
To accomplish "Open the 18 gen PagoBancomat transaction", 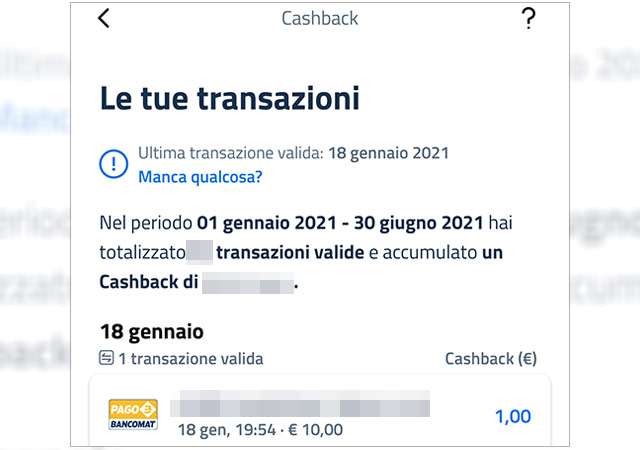I will click(320, 417).
